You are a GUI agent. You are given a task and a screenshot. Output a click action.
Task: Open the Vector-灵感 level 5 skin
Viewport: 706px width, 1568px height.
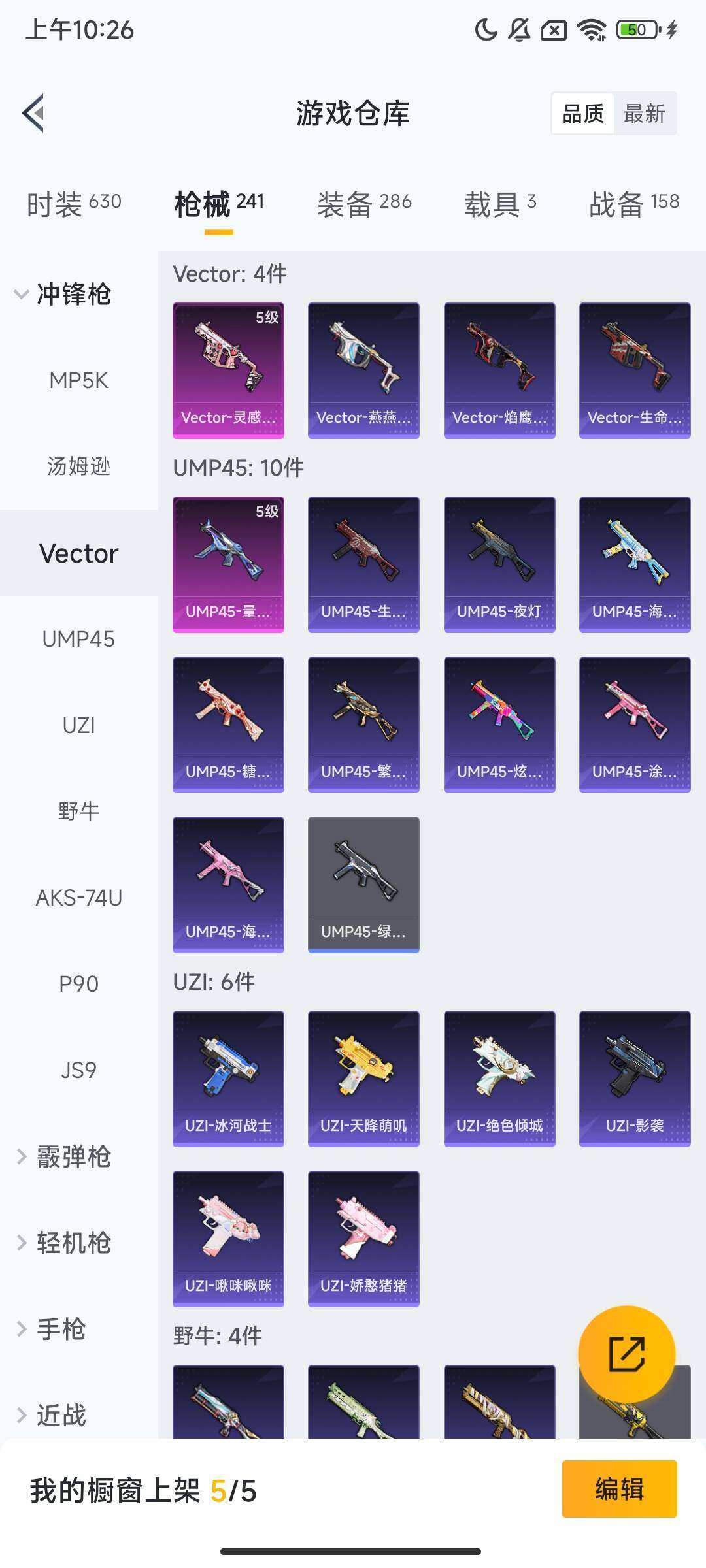coord(228,370)
